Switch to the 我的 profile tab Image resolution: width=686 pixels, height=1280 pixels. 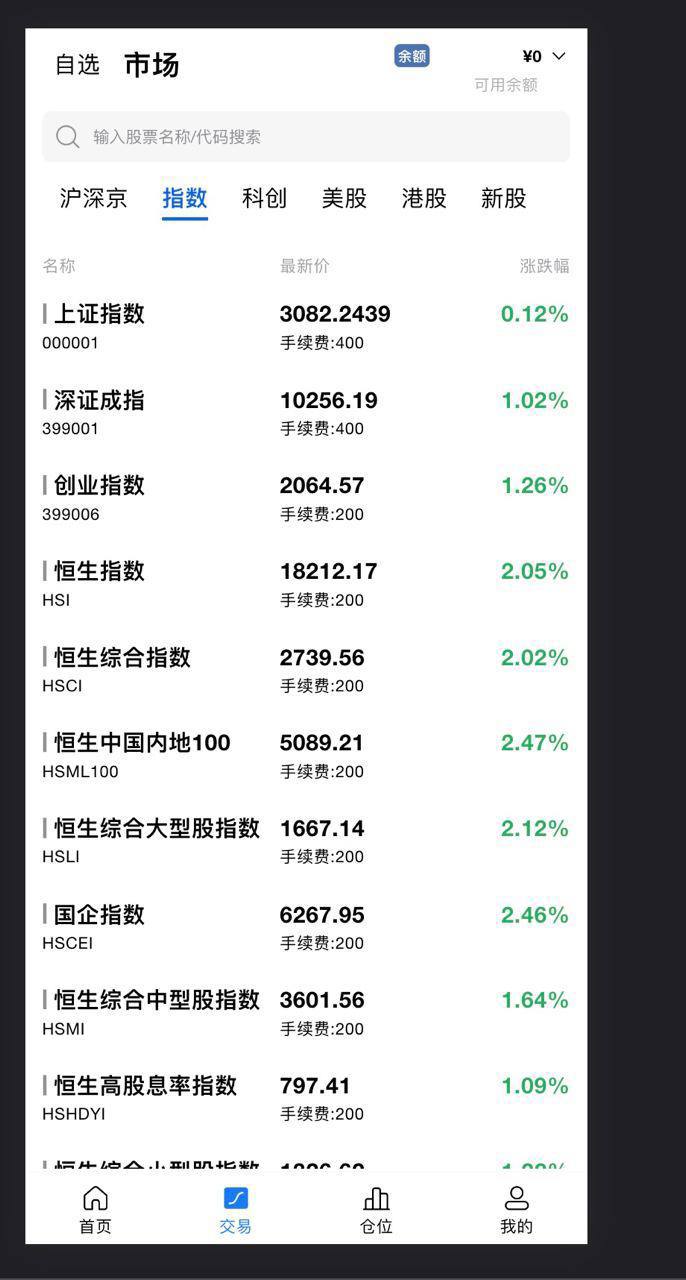(x=516, y=1210)
